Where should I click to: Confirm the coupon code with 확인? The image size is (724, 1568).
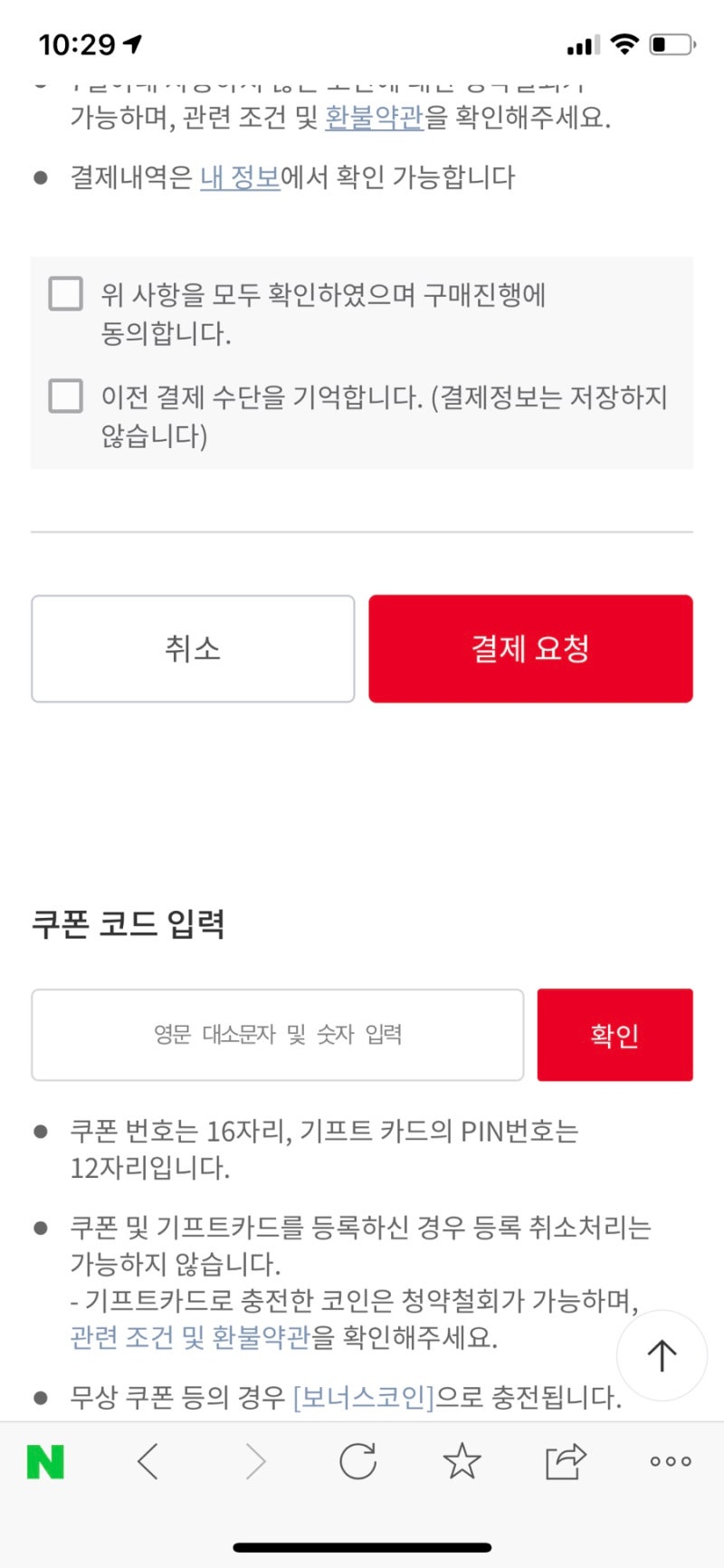click(615, 1035)
